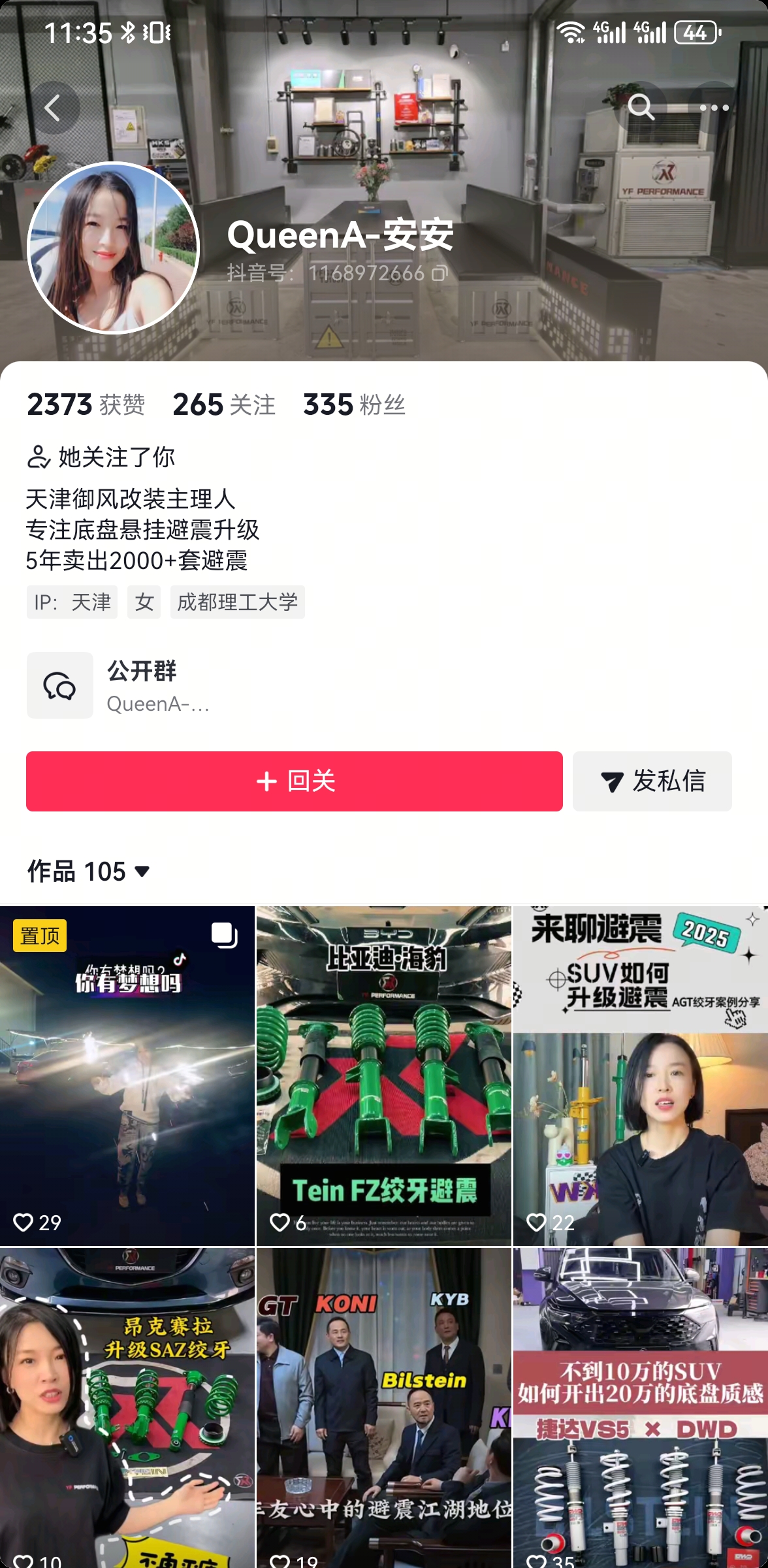Image resolution: width=768 pixels, height=1568 pixels.
Task: View the 2373 获赞 likes count
Action: pyautogui.click(x=86, y=405)
